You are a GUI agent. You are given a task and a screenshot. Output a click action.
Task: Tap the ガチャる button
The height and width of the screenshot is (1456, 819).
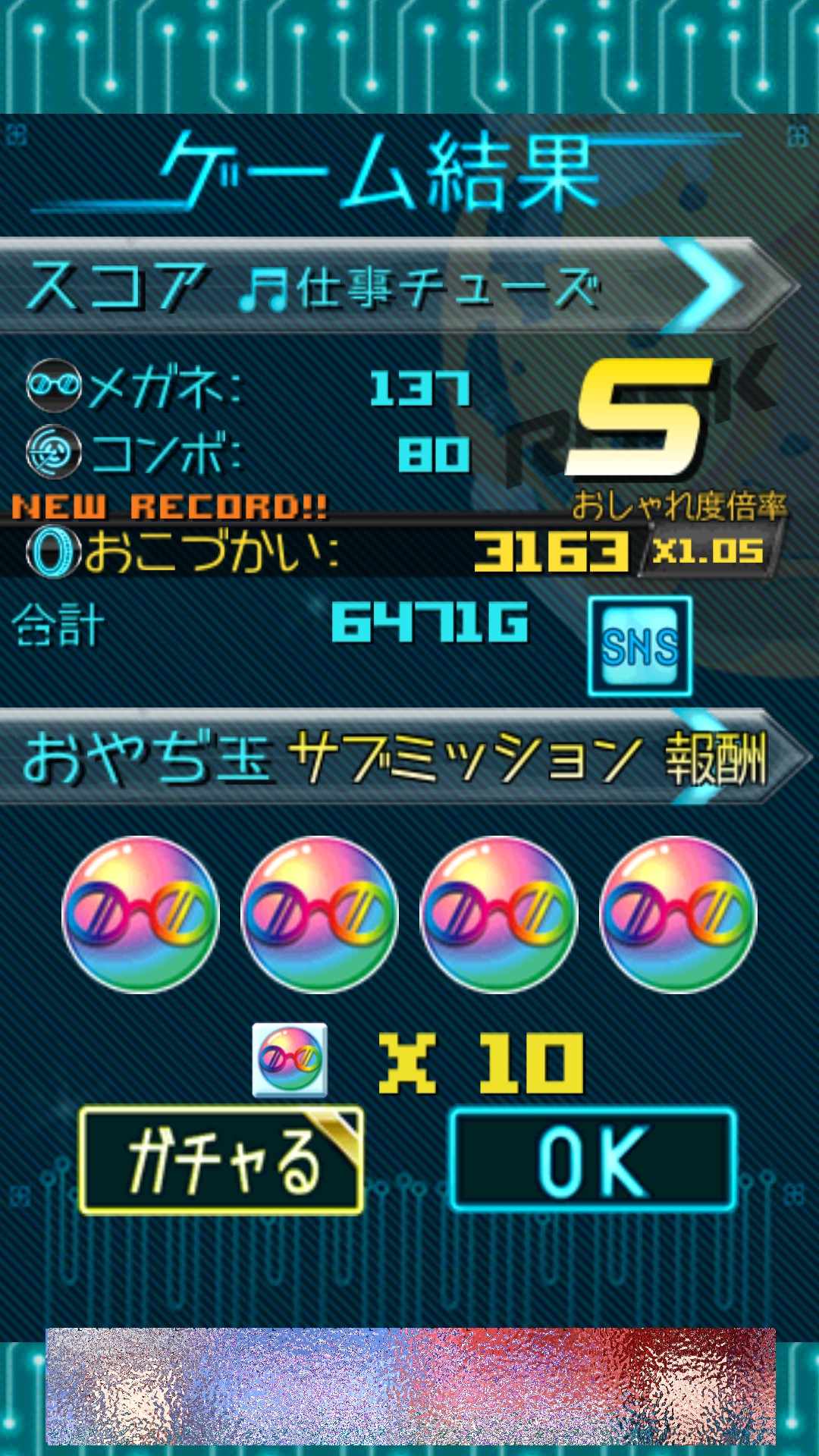pos(221,1159)
